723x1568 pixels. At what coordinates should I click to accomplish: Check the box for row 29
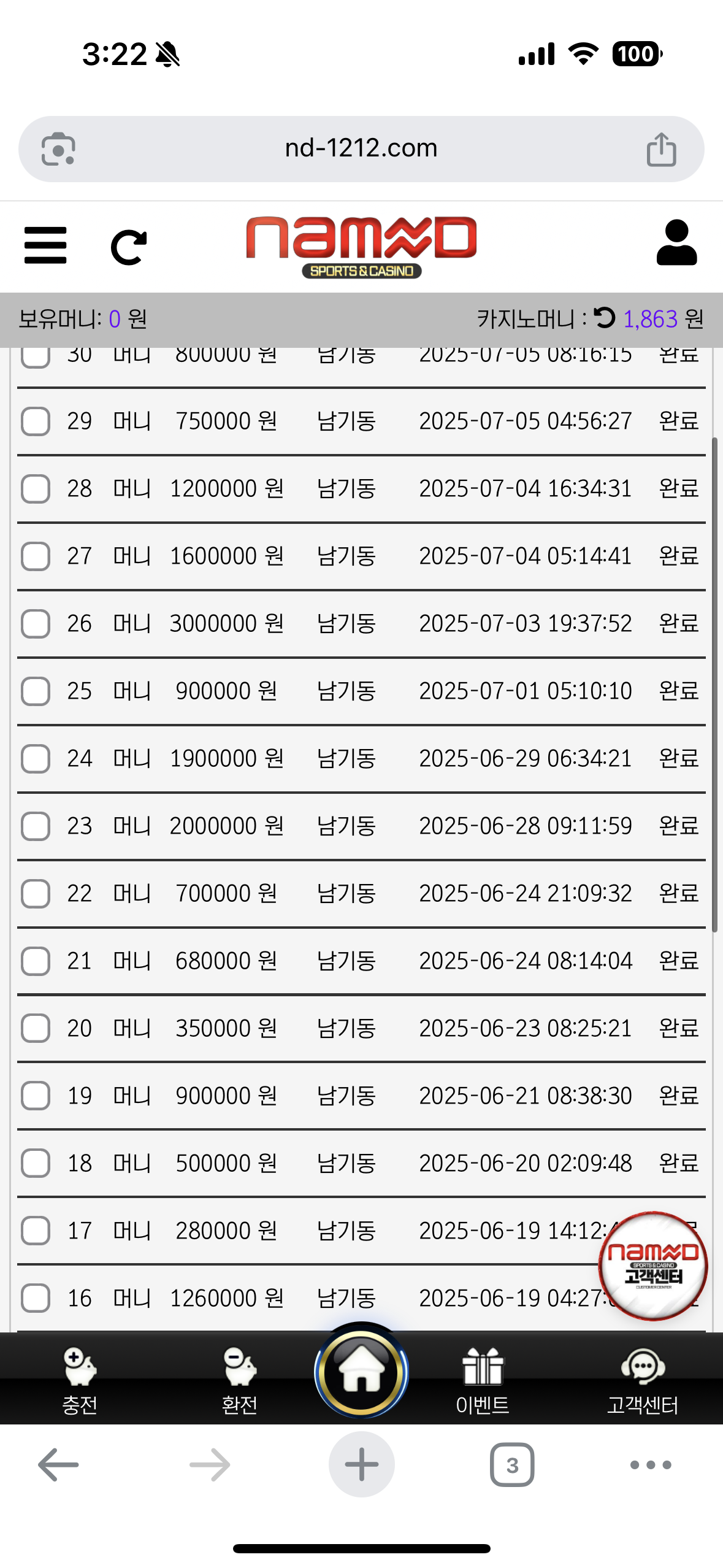[x=36, y=421]
